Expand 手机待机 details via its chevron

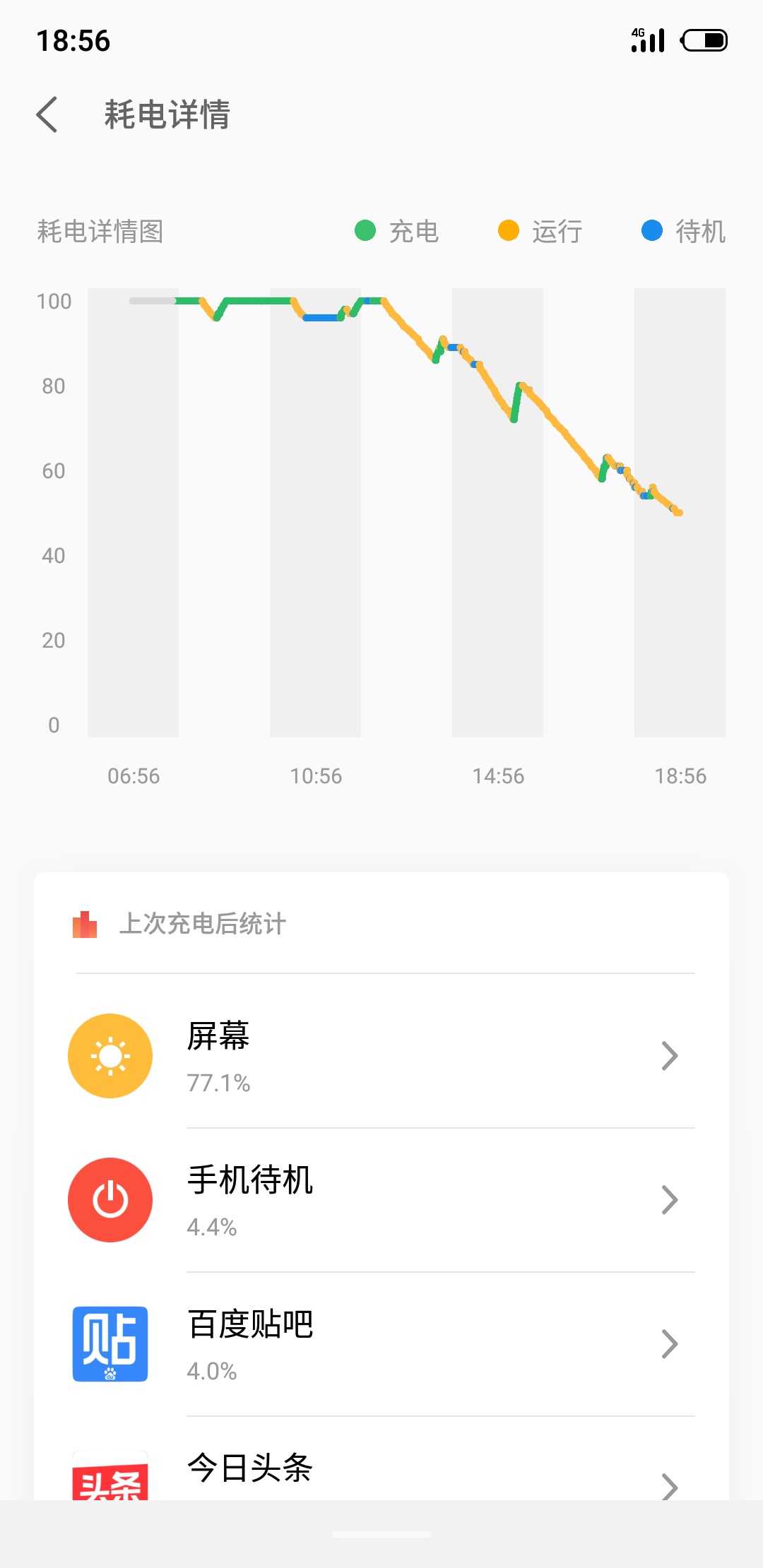(668, 1199)
